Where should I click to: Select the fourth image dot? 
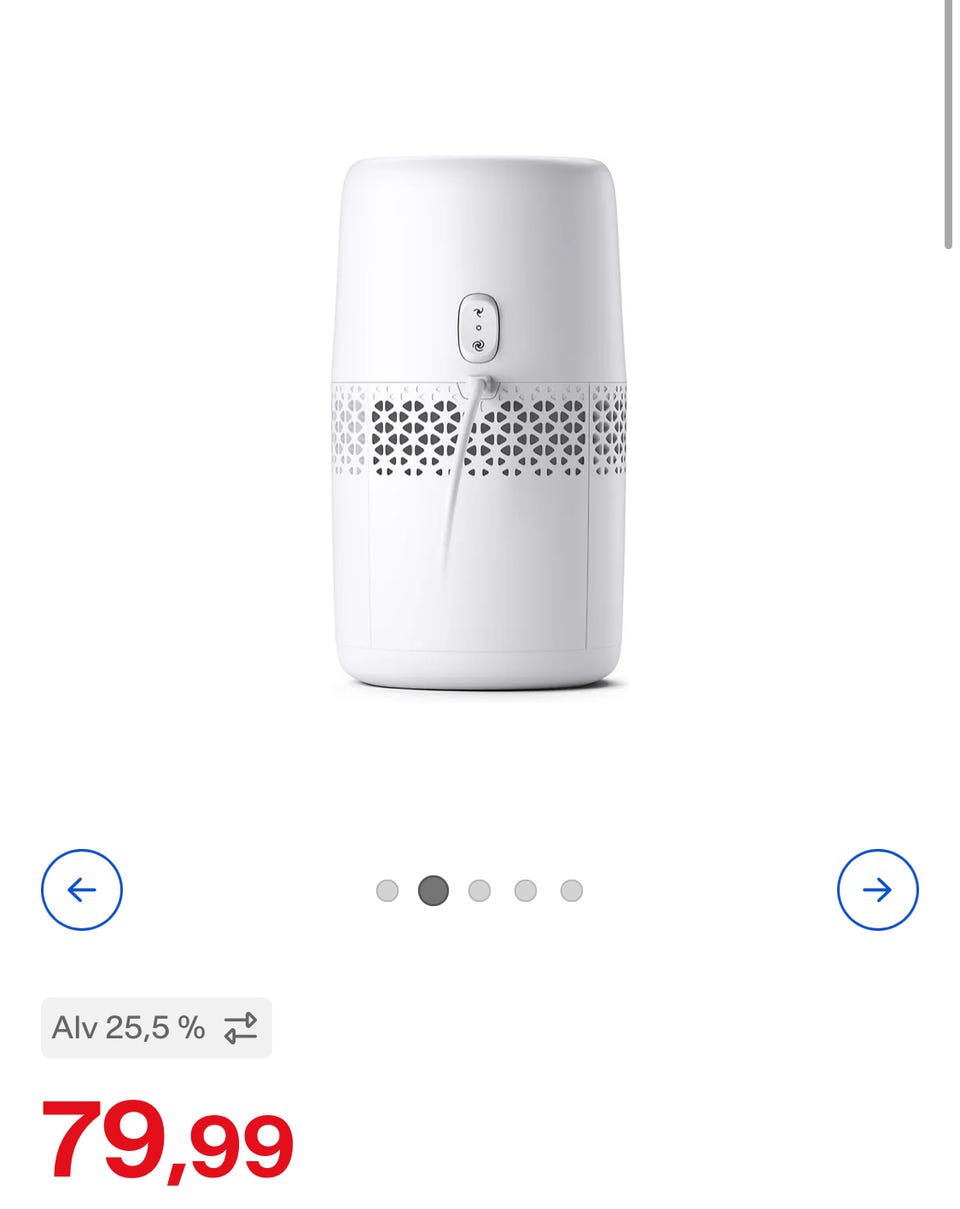[x=525, y=890]
